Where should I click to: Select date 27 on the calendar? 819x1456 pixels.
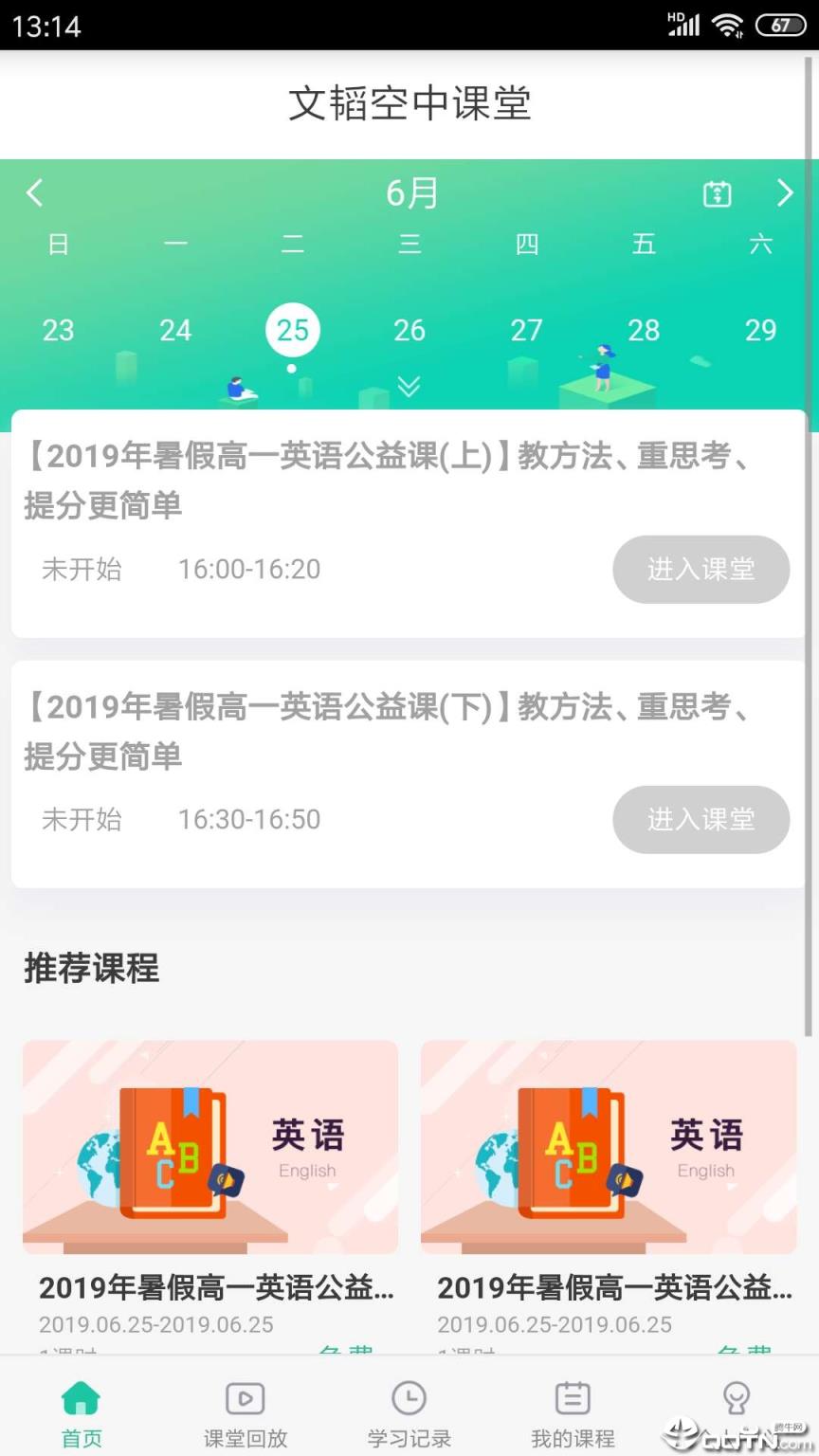(x=527, y=330)
